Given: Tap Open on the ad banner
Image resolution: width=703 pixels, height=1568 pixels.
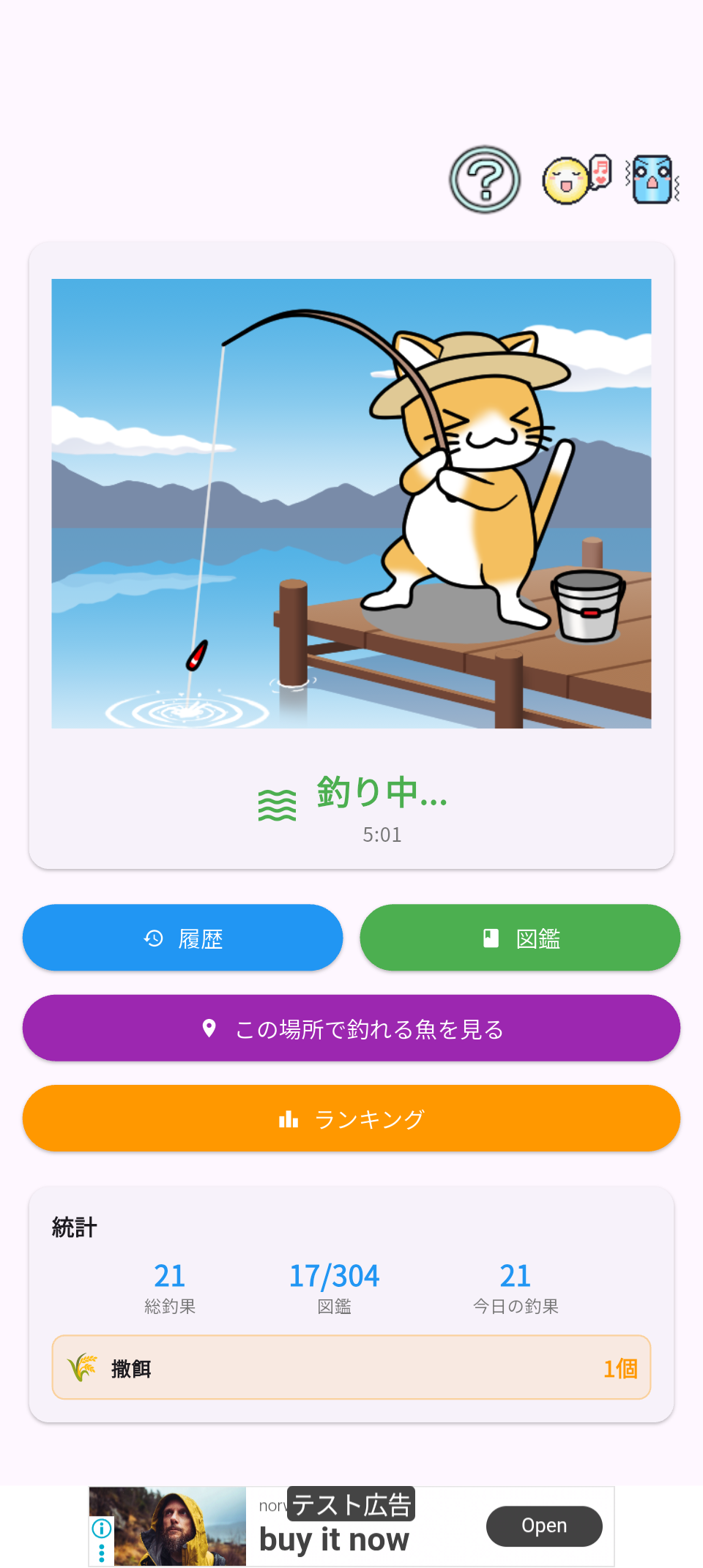Looking at the screenshot, I should (544, 1526).
